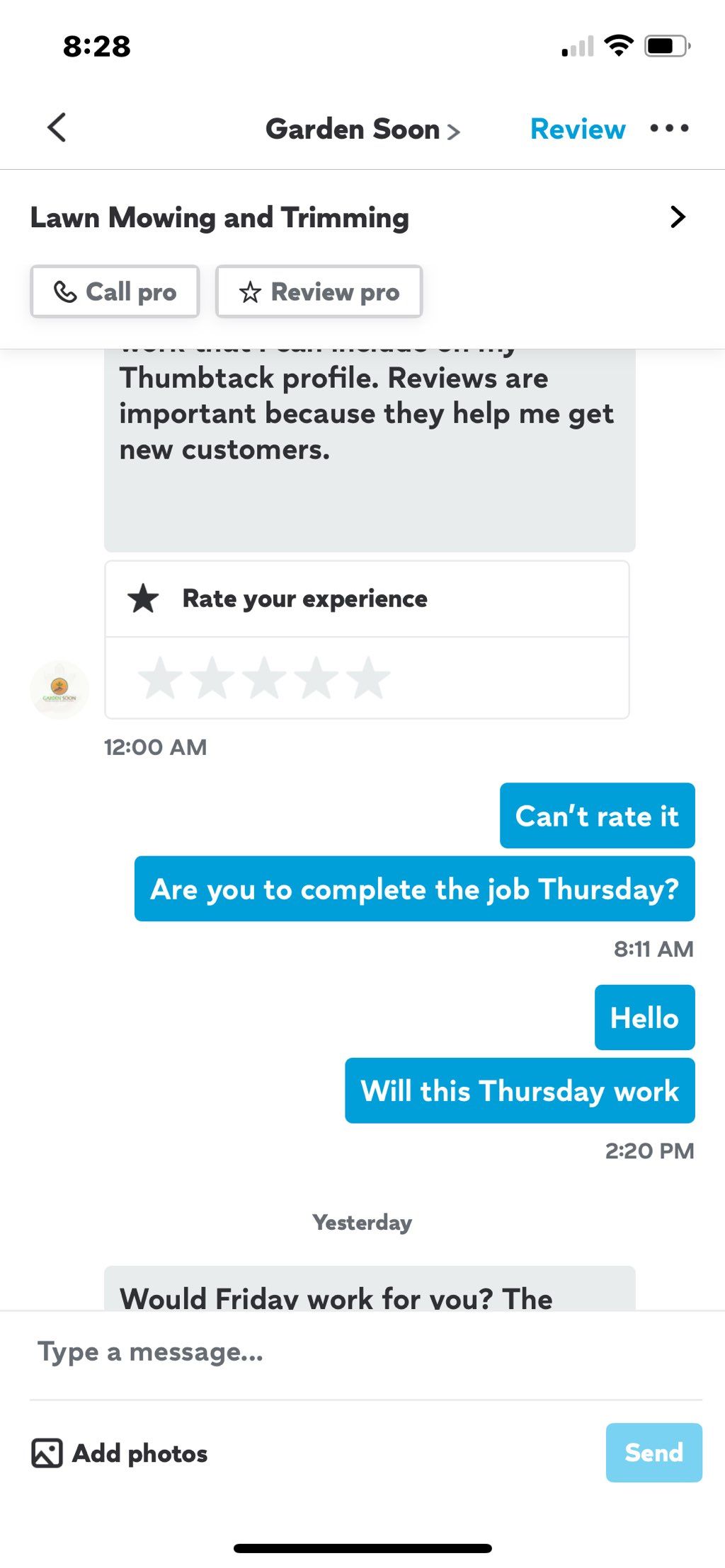Send the message
The height and width of the screenshot is (1568, 725).
653,1453
